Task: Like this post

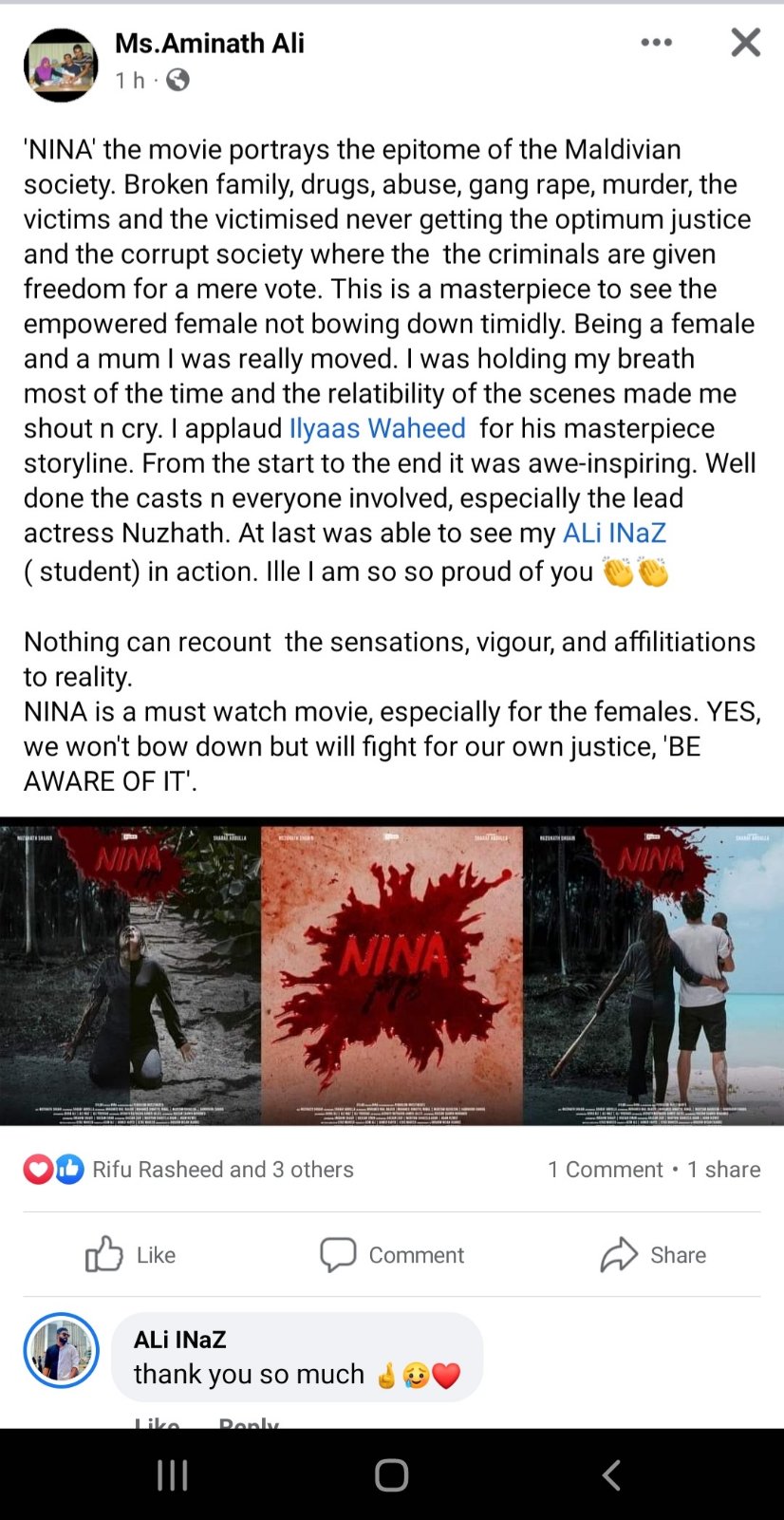Action: point(131,1255)
